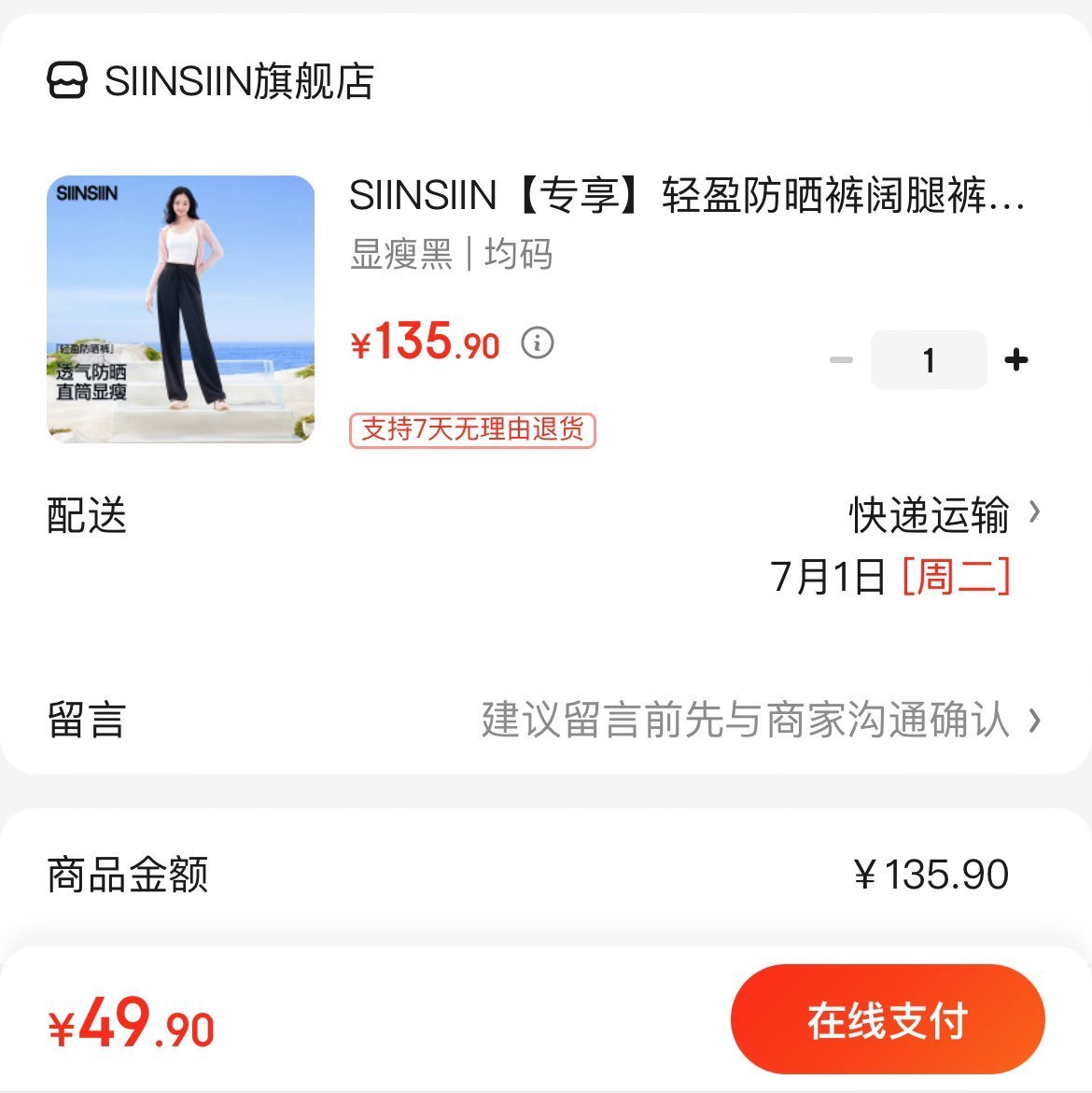
Task: Click the quantity value field showing 1
Action: coord(929,358)
